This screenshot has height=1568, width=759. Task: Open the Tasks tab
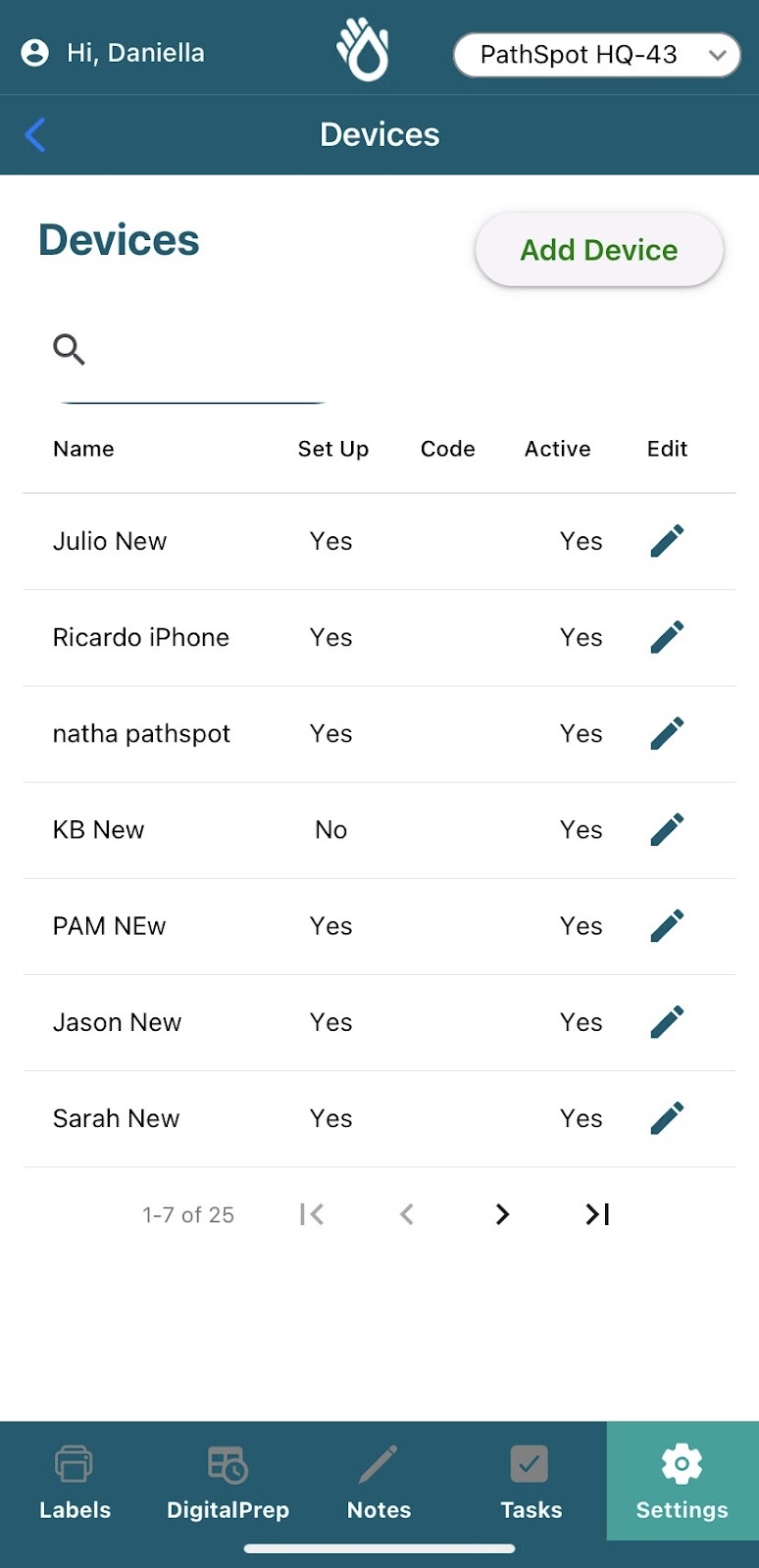[x=531, y=1481]
